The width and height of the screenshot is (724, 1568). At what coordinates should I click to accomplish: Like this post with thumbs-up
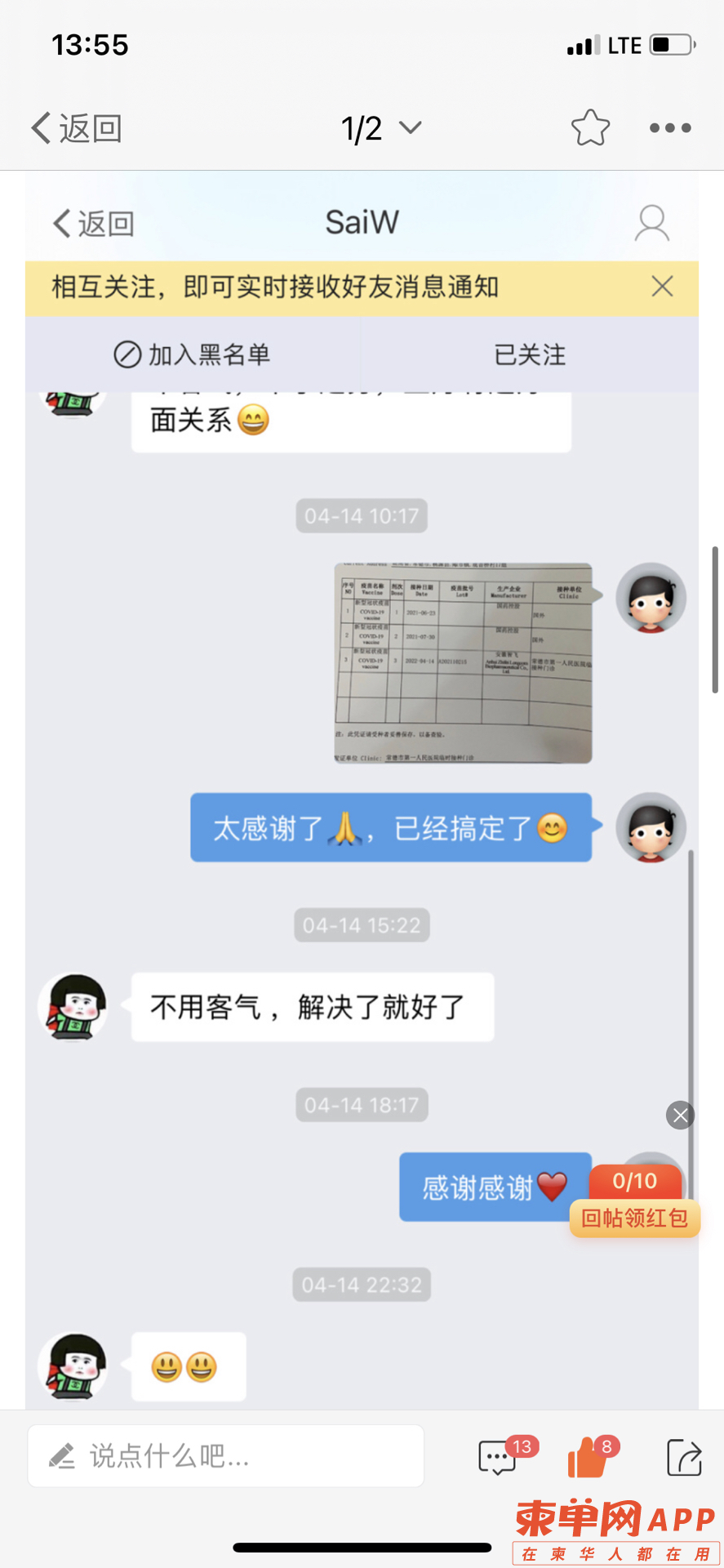click(x=588, y=1457)
